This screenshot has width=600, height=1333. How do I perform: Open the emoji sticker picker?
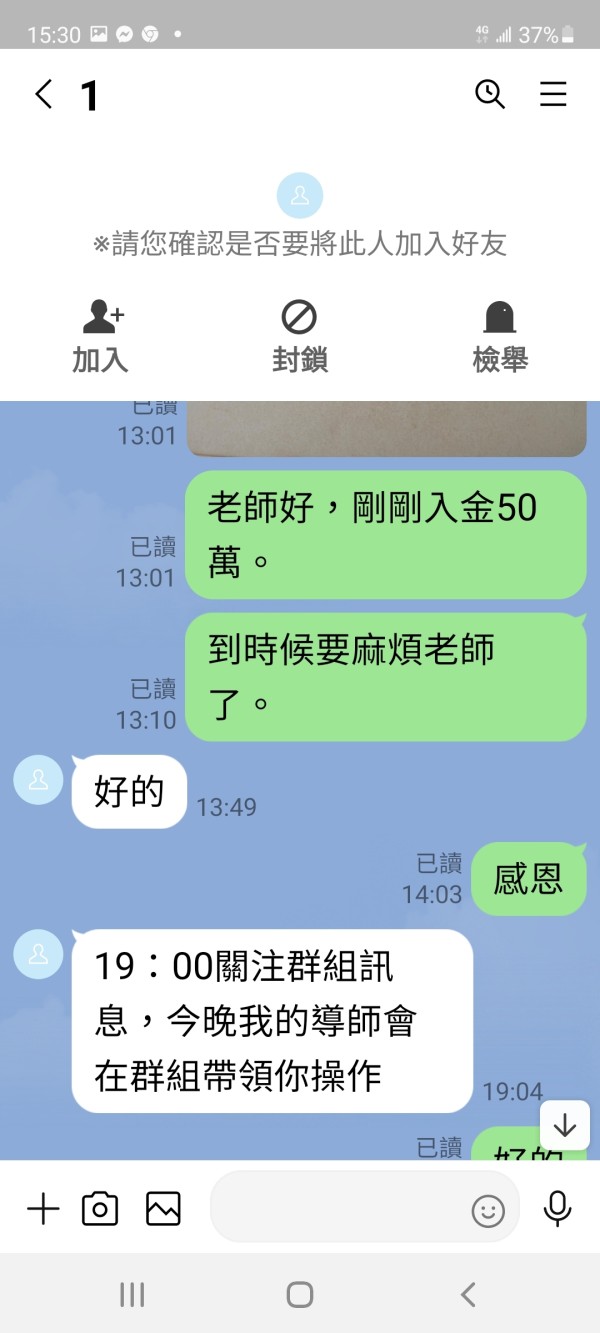[488, 1212]
